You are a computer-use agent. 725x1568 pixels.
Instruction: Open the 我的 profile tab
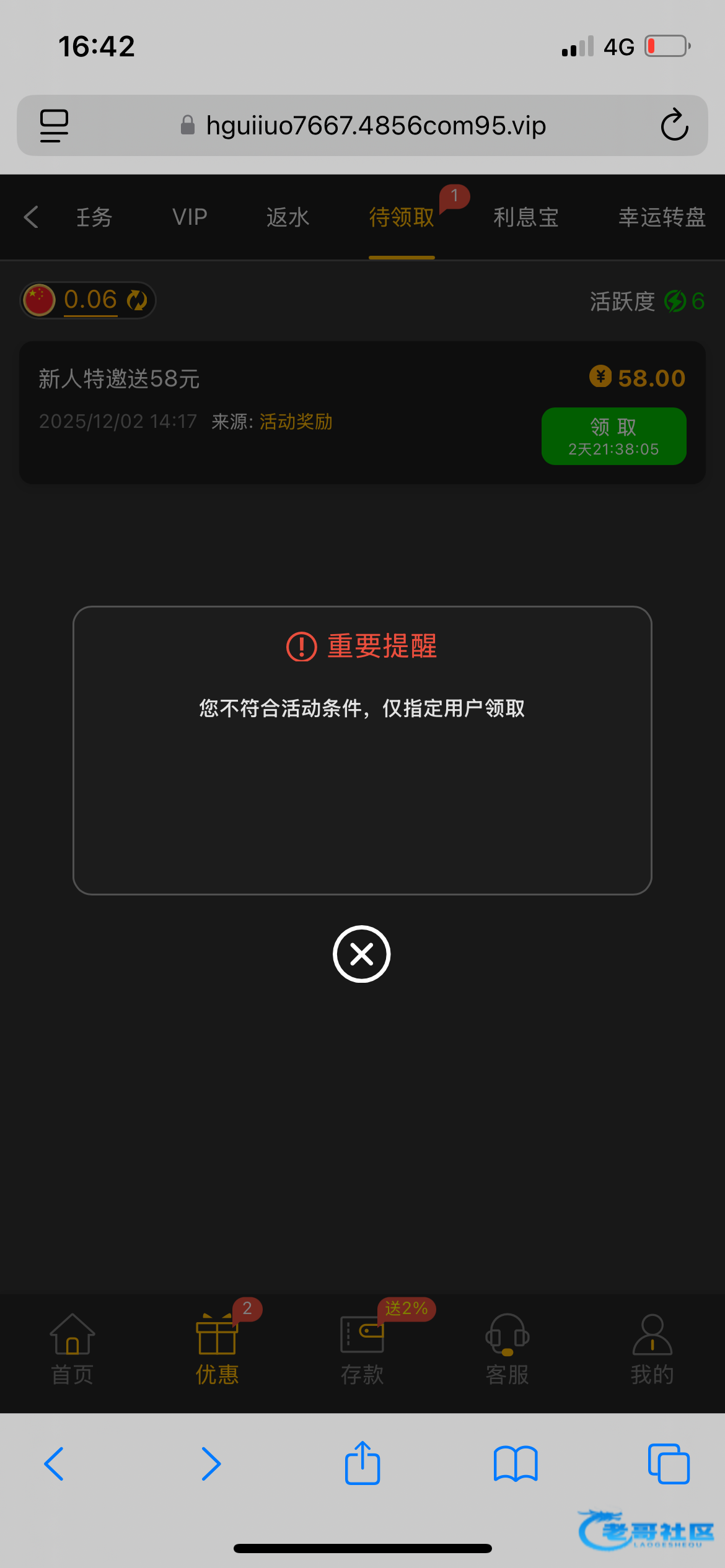652,1349
